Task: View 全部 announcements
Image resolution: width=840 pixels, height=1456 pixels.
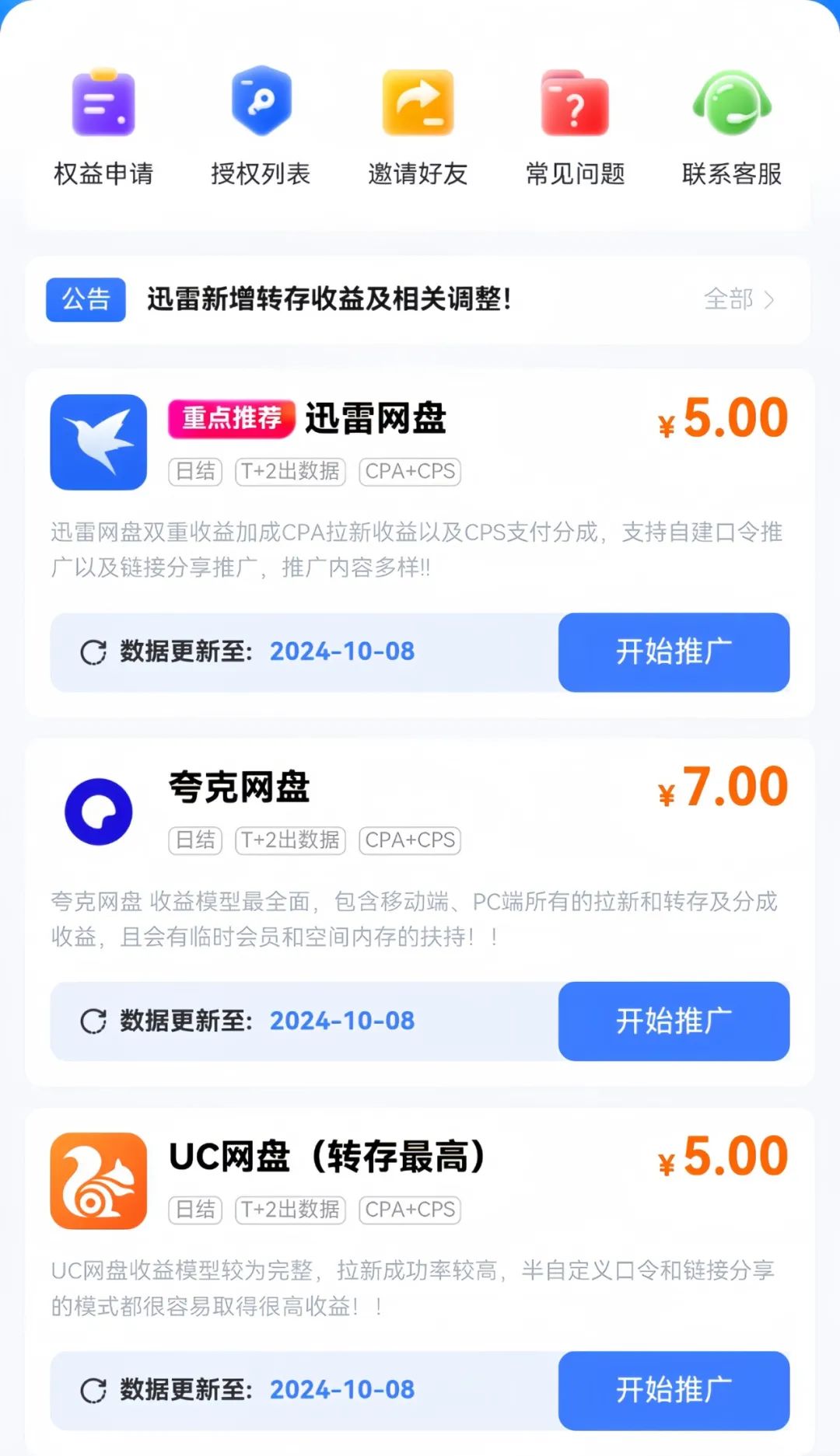Action: click(739, 299)
